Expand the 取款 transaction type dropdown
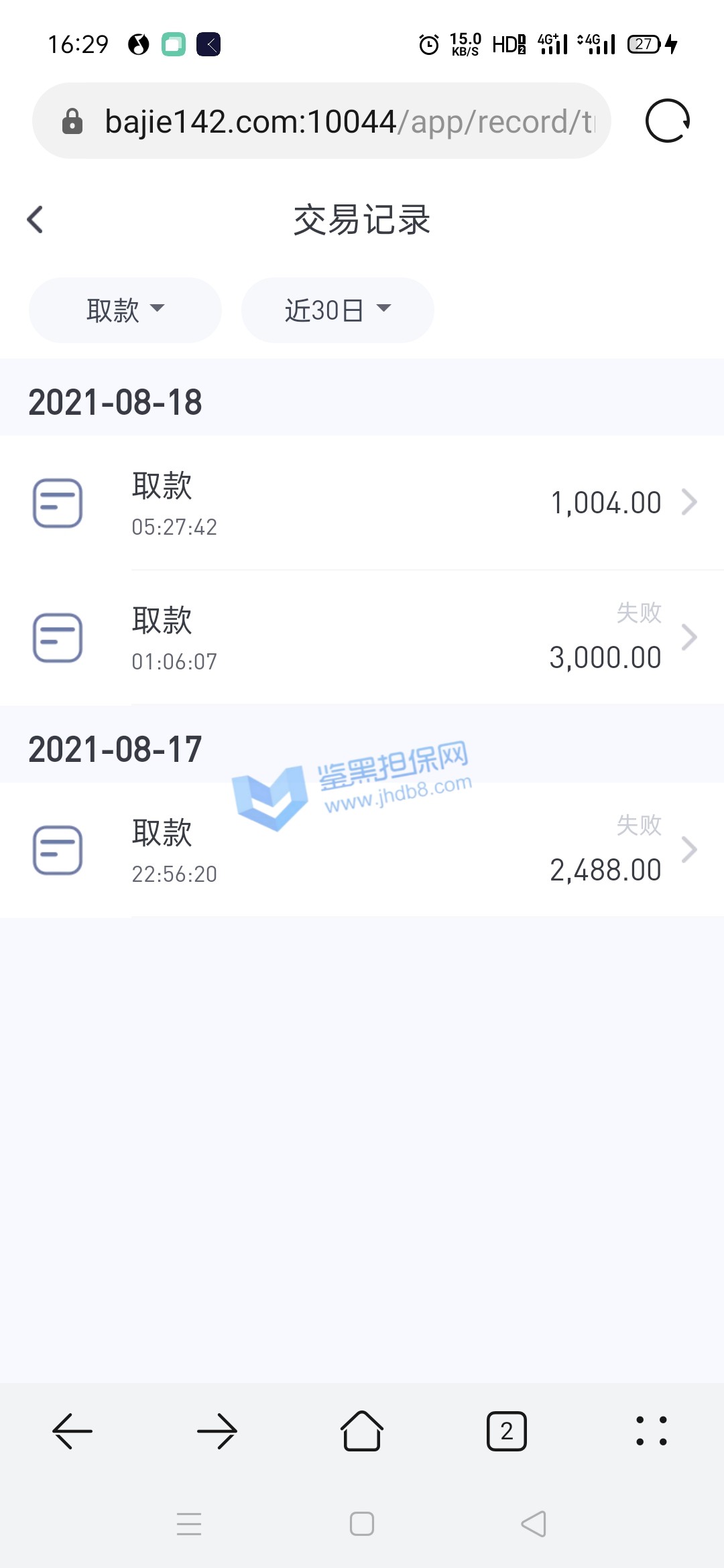The height and width of the screenshot is (1568, 724). click(x=125, y=310)
